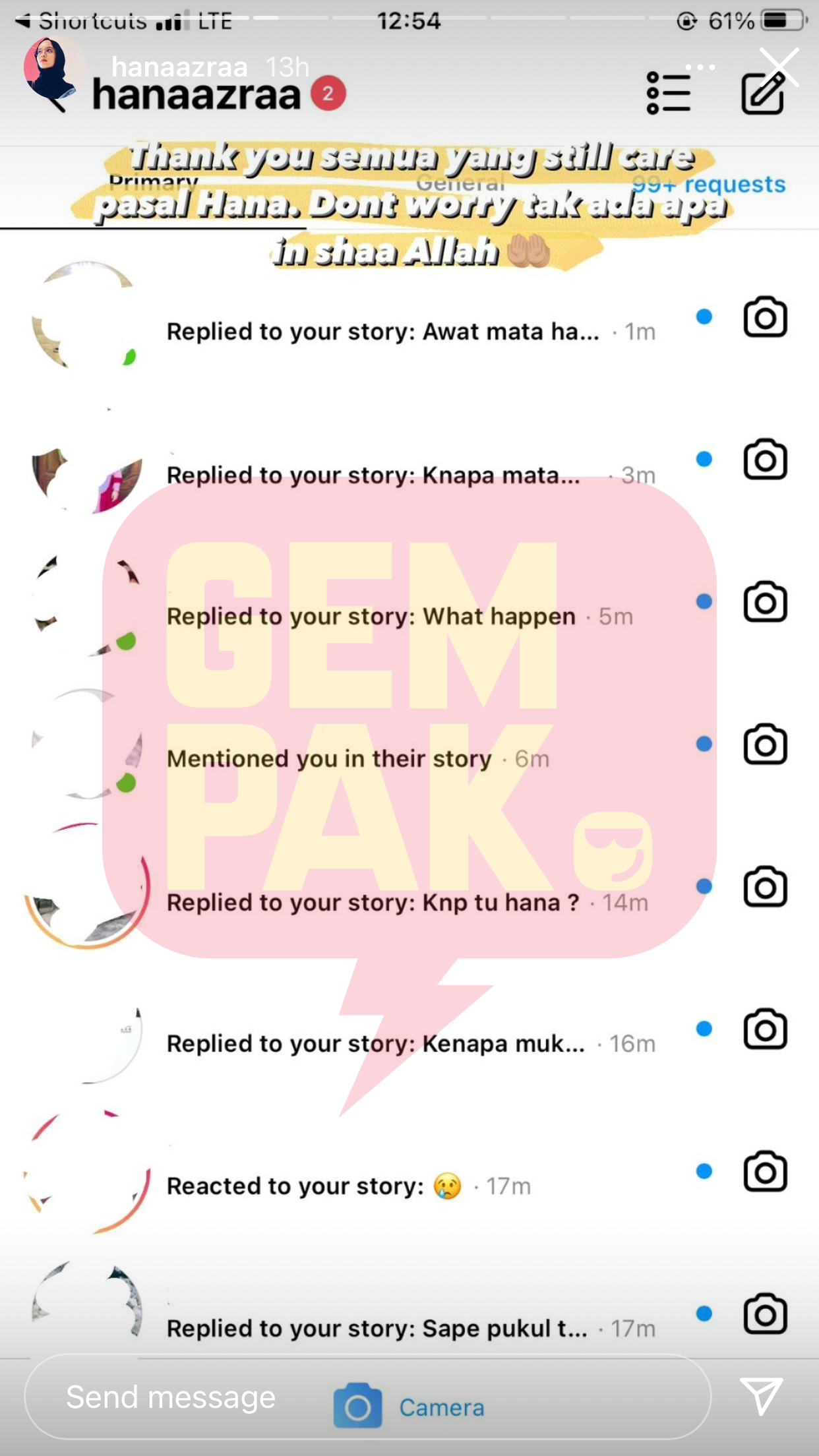The image size is (819, 1456).
Task: Open hanaazraa's profile from the story header
Action: tap(179, 67)
